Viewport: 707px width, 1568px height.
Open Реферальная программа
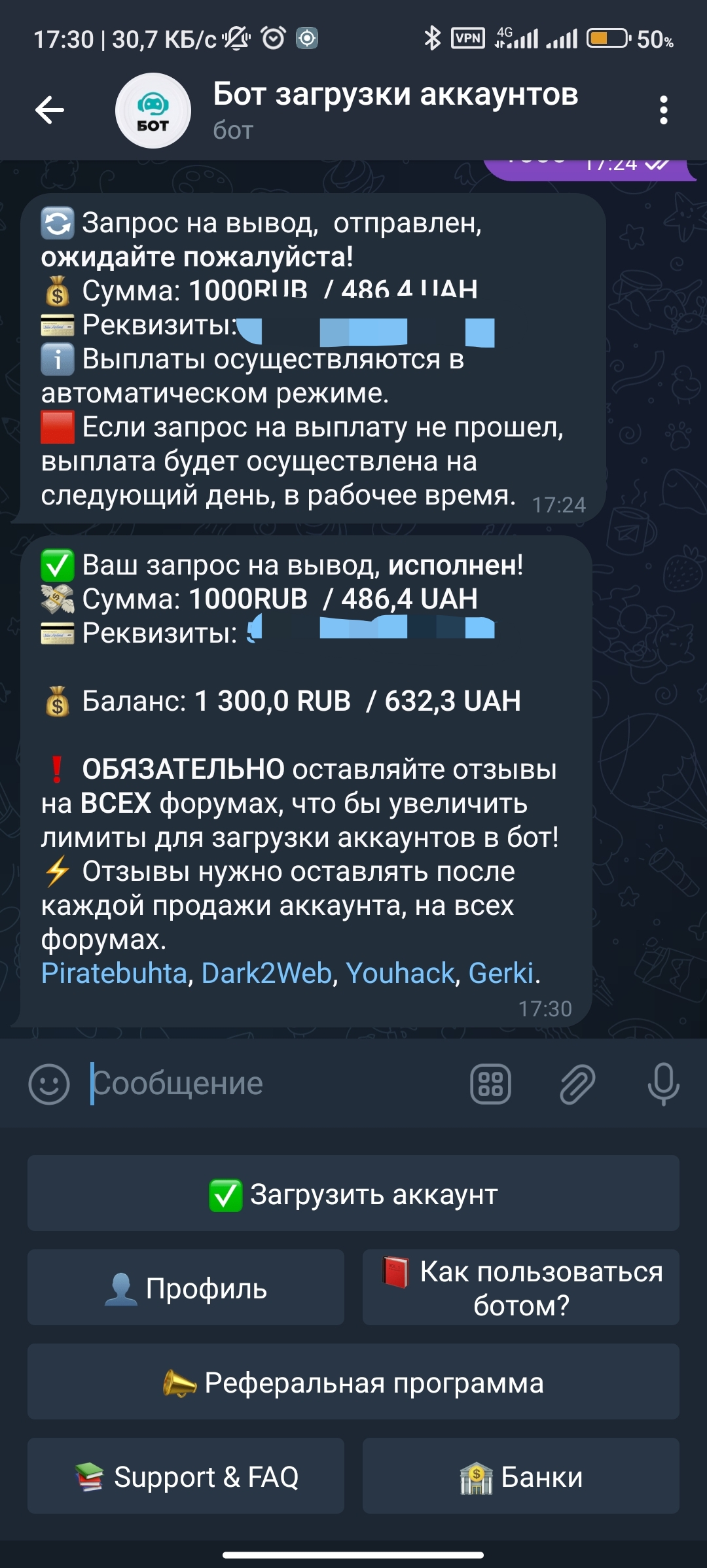(353, 1382)
